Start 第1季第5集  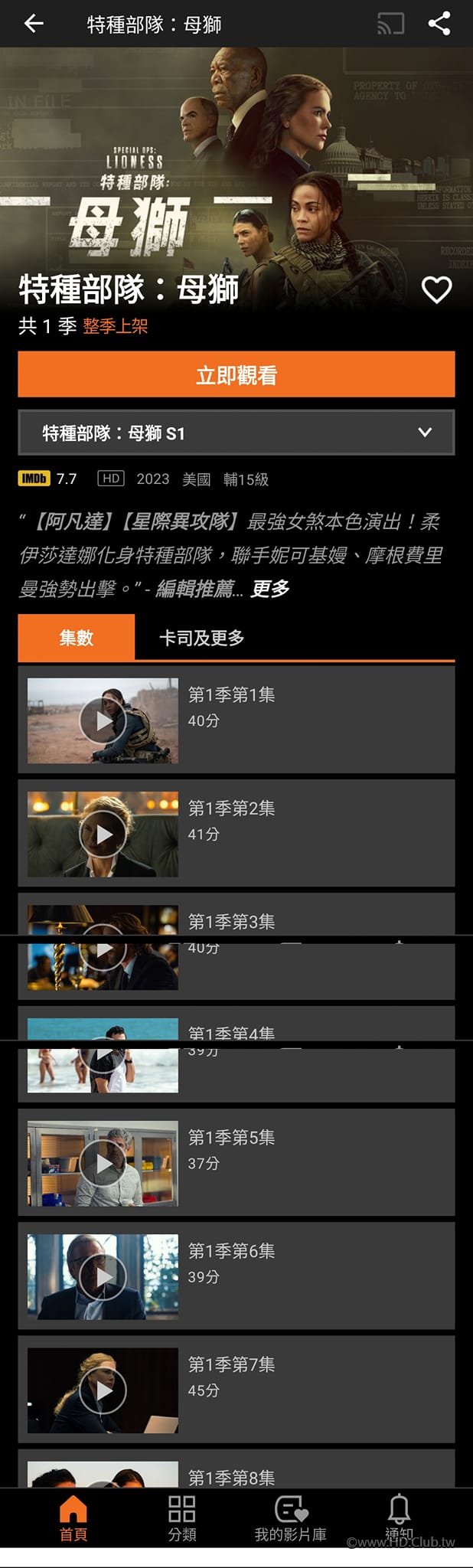103,1163
